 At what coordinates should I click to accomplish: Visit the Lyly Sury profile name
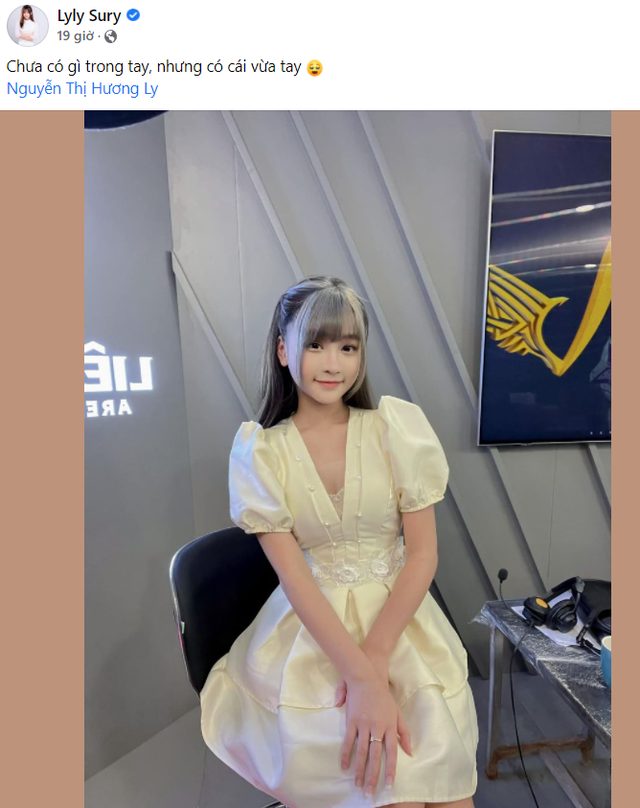coord(87,16)
